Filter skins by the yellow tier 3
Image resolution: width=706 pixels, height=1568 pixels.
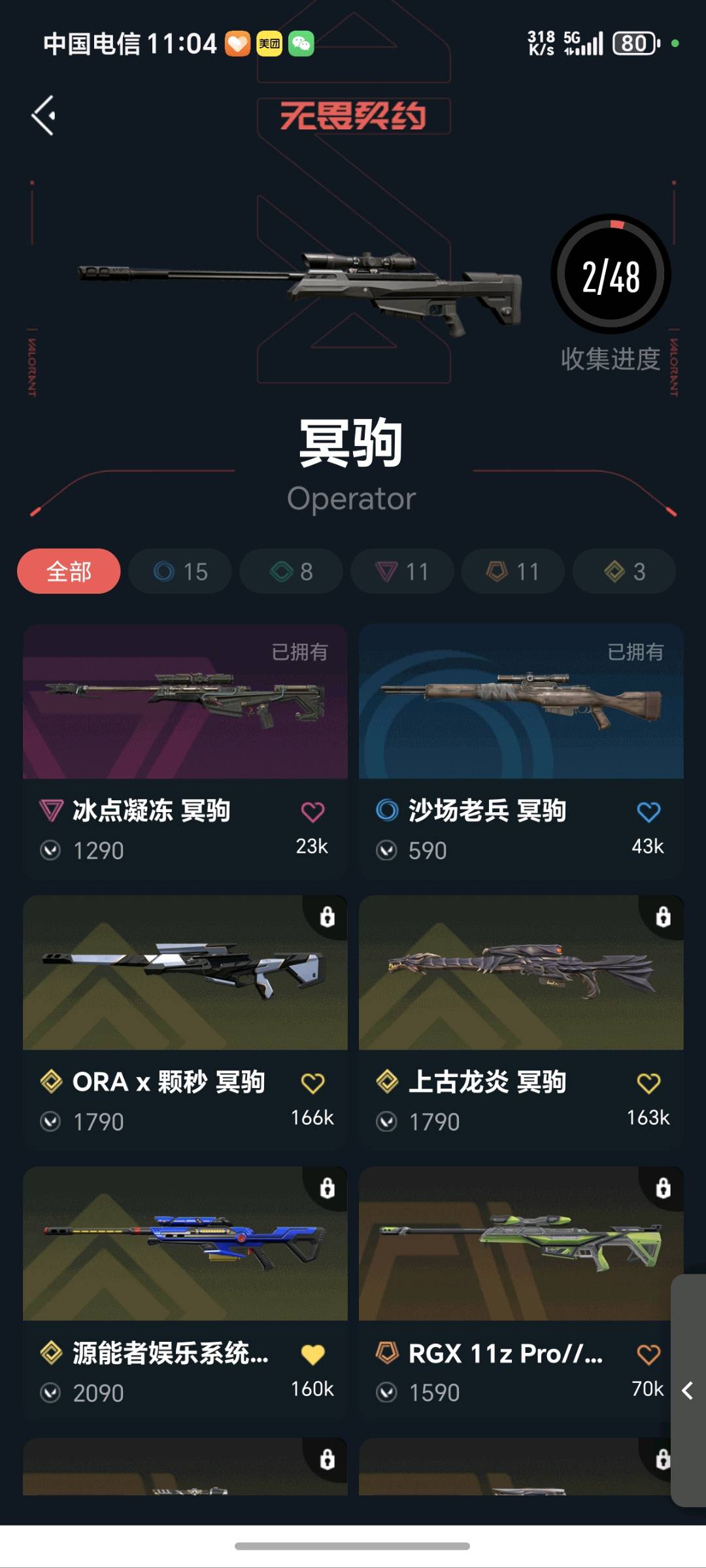624,571
